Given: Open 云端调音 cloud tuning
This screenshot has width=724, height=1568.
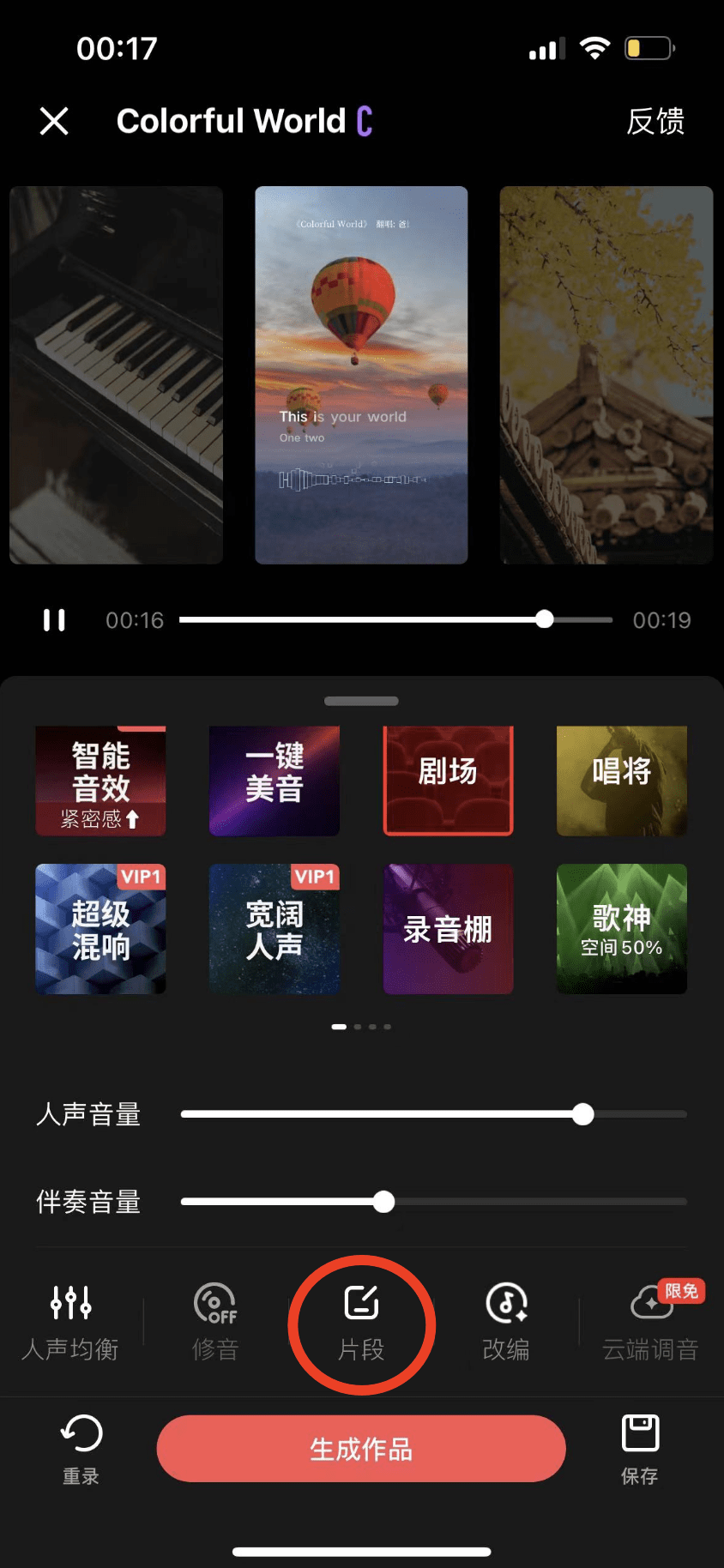Looking at the screenshot, I should (650, 1323).
